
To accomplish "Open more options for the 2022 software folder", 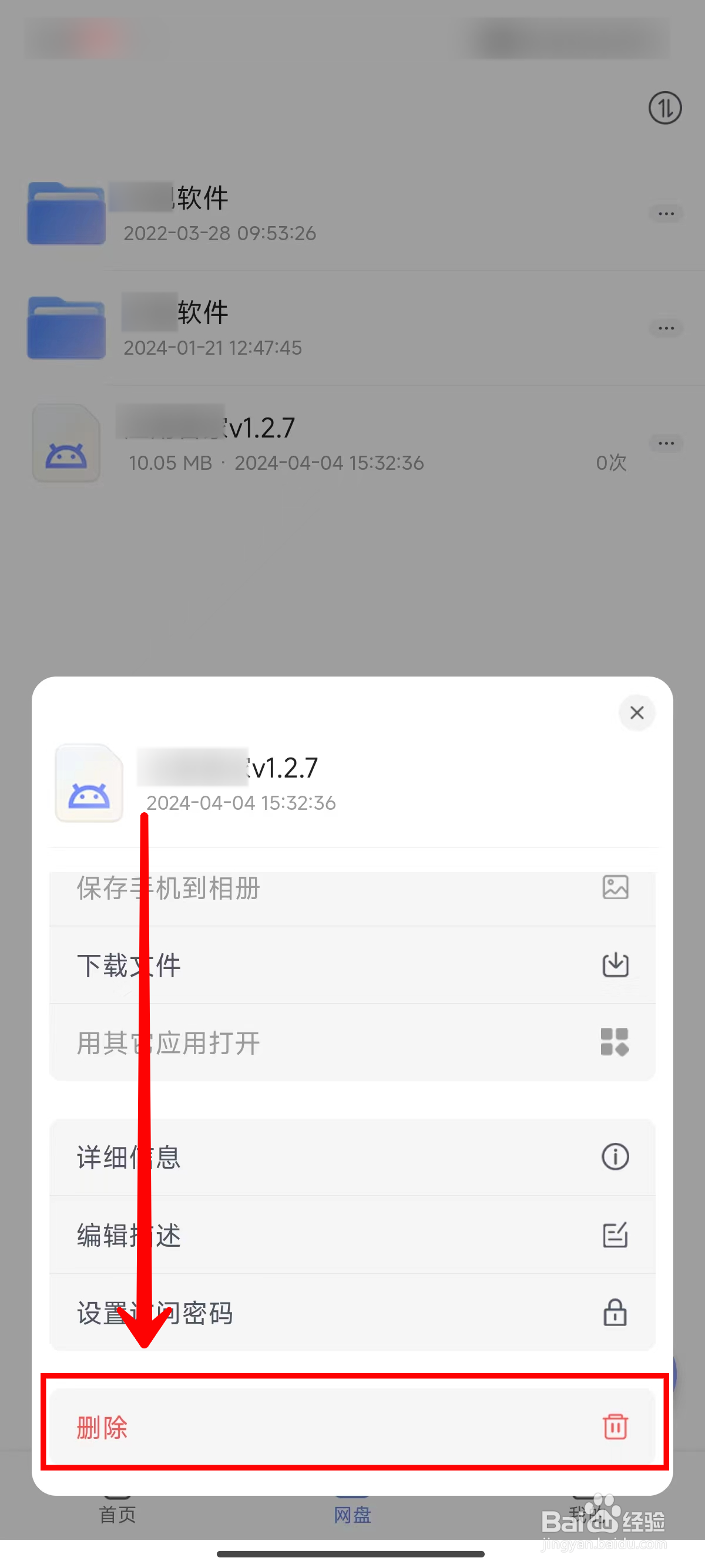I will [x=666, y=213].
